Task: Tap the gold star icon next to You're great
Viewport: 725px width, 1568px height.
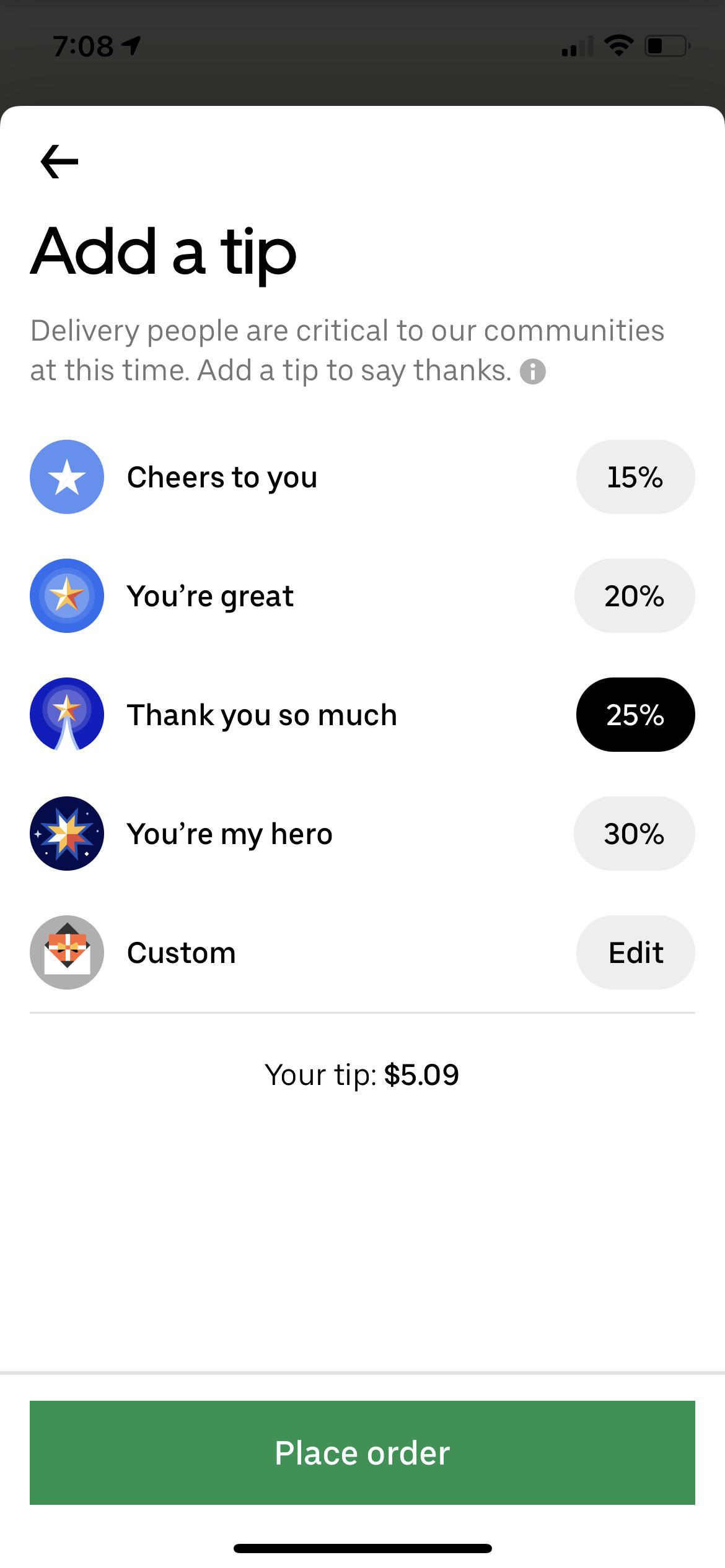Action: pos(66,596)
